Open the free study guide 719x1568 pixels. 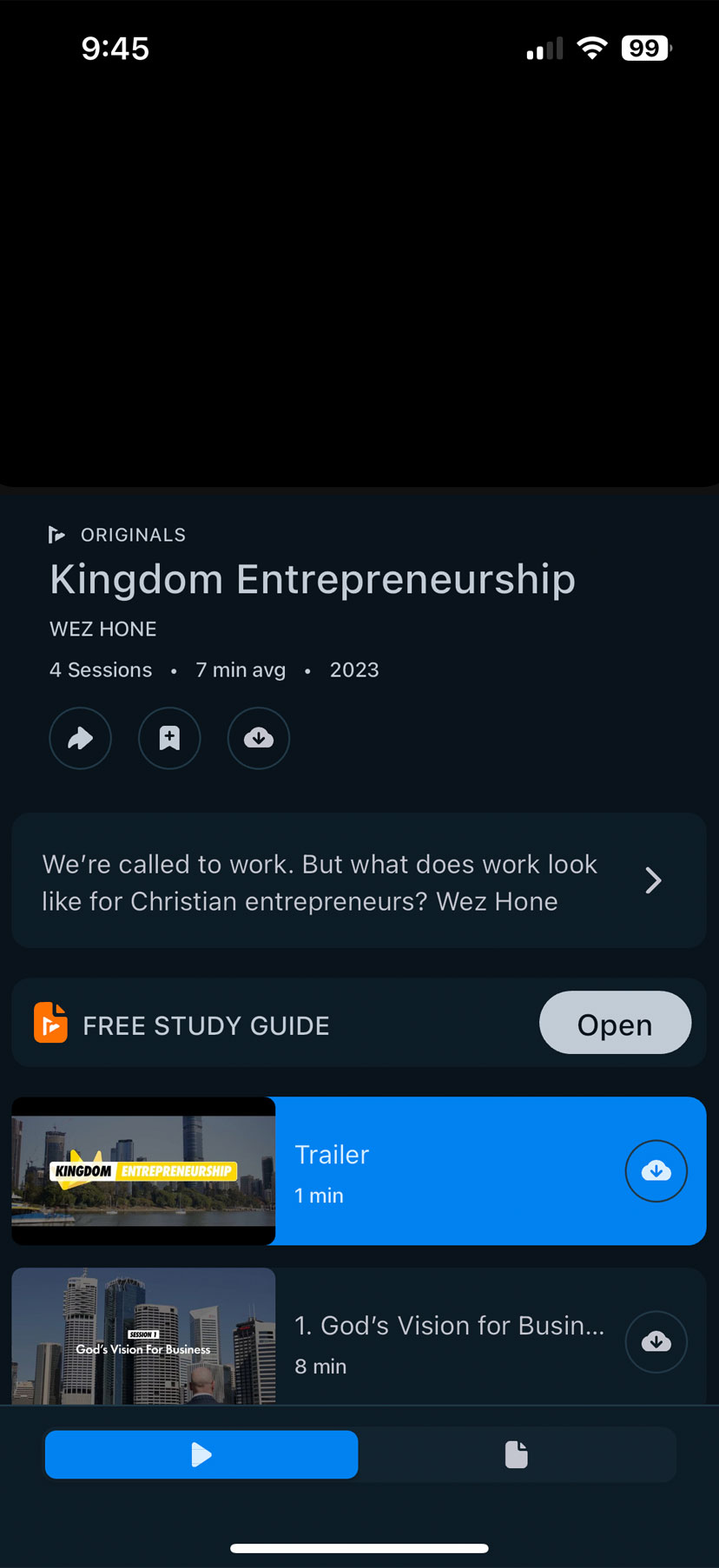point(615,1023)
